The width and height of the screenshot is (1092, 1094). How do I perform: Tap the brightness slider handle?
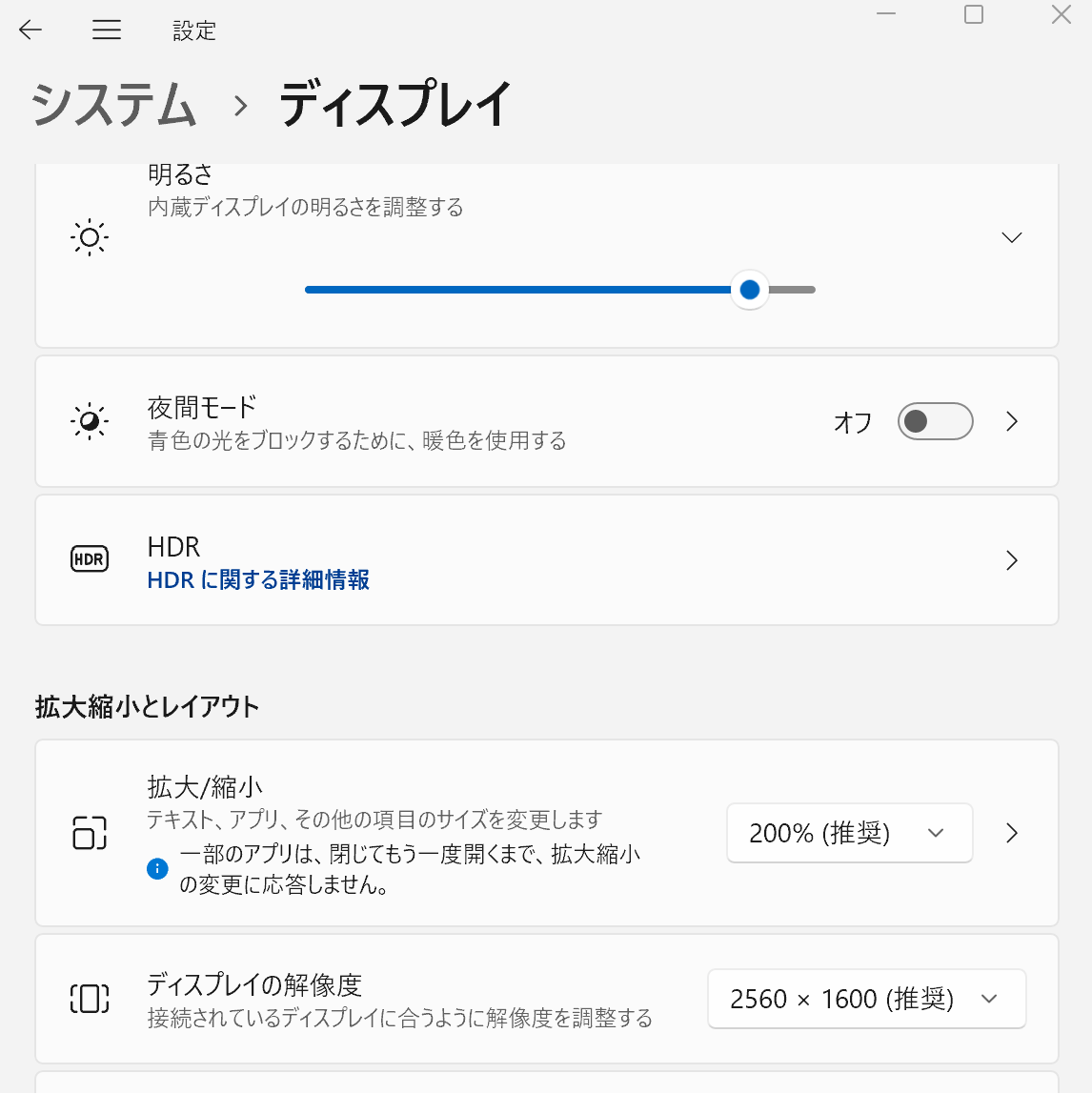tap(750, 290)
